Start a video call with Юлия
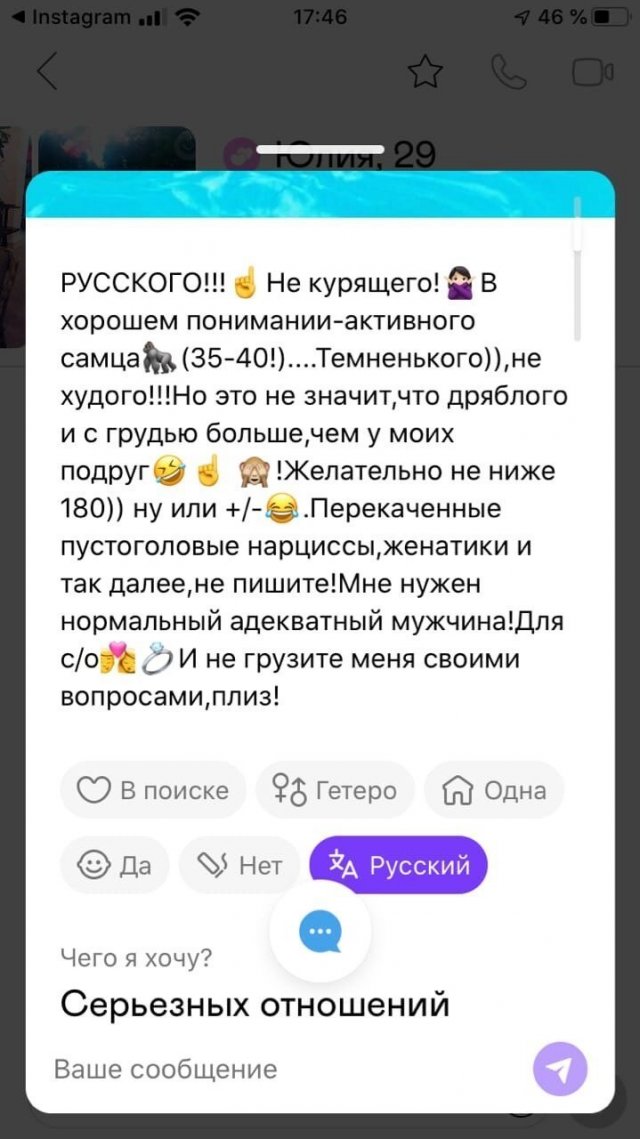 pyautogui.click(x=592, y=73)
